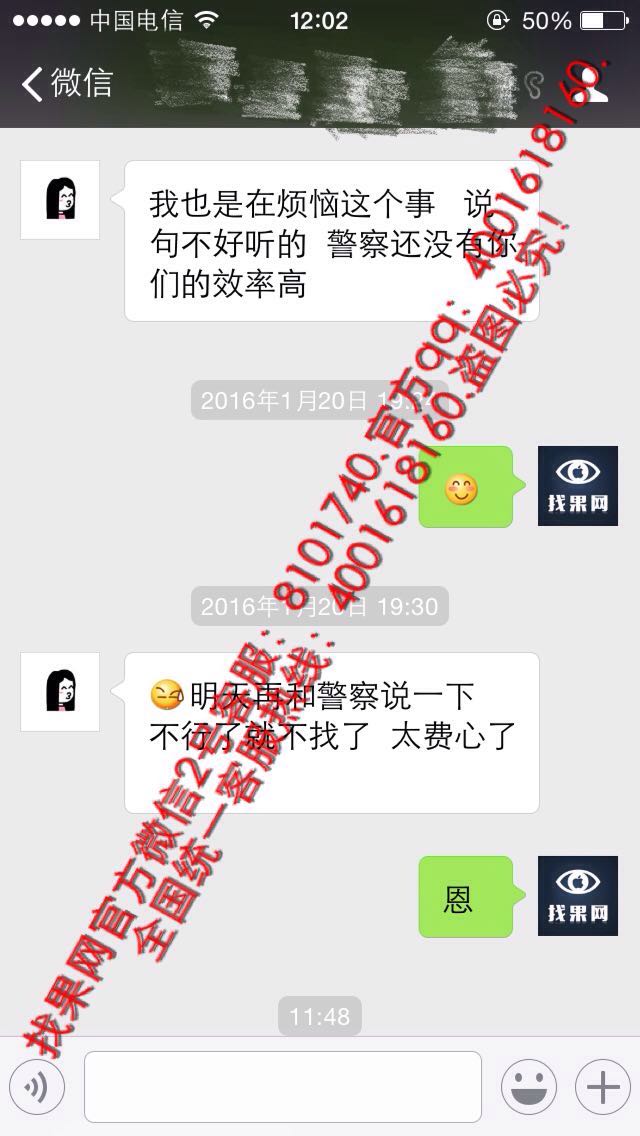Open the 找果网 avatar beside the smiley message
Viewport: 640px width, 1136px height.
pyautogui.click(x=578, y=485)
